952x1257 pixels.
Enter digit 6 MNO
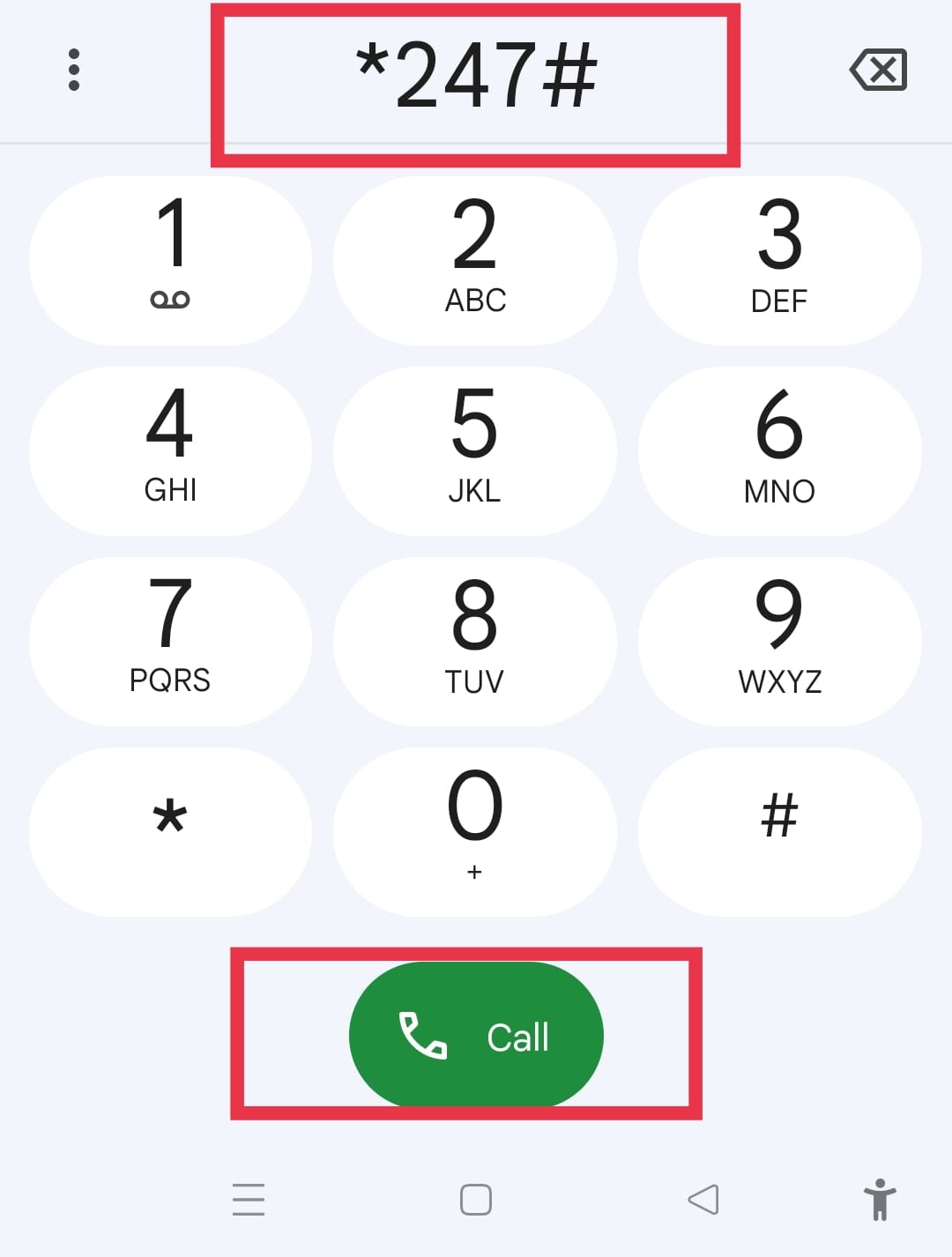[779, 450]
